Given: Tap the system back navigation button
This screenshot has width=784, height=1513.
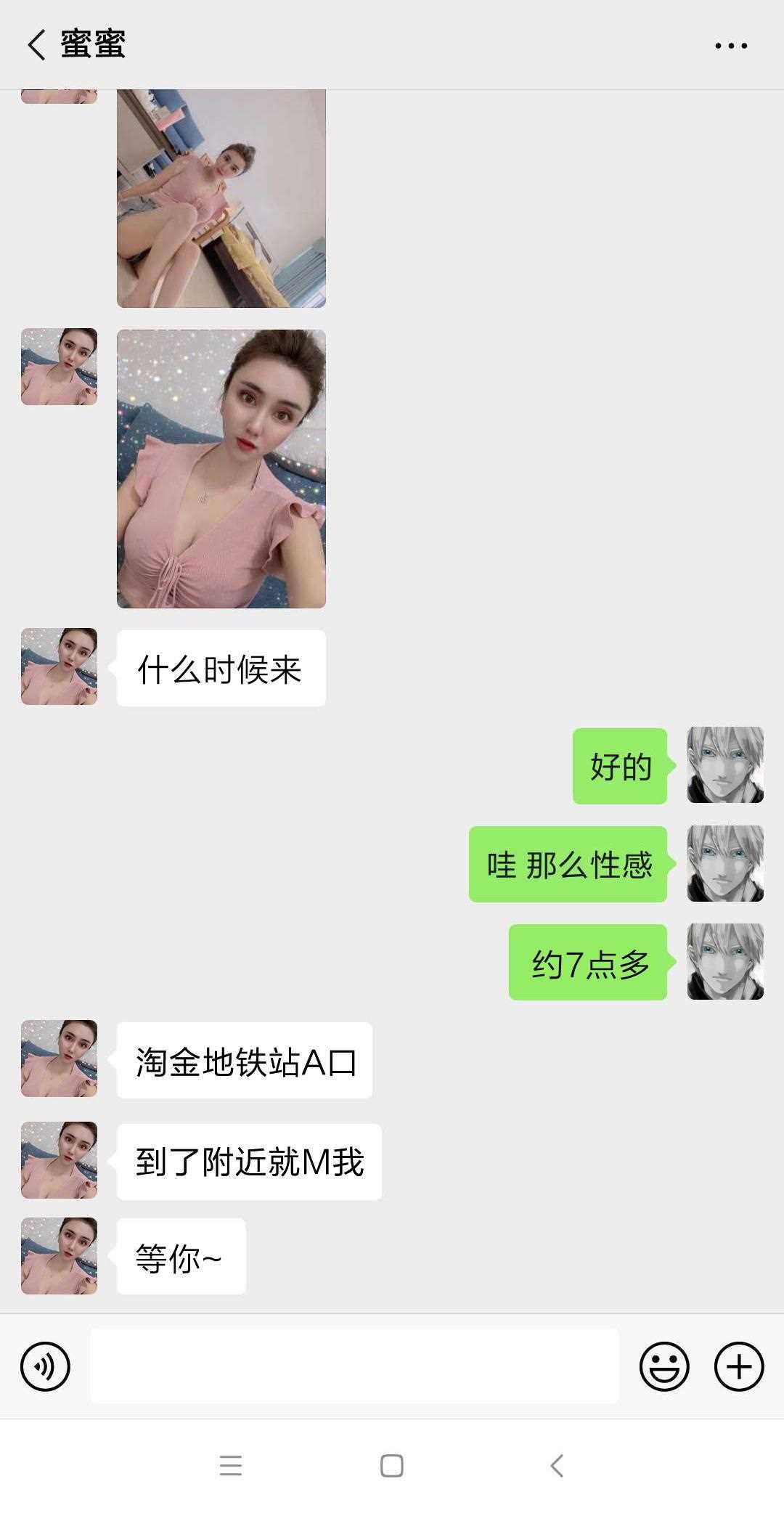Looking at the screenshot, I should (557, 1466).
